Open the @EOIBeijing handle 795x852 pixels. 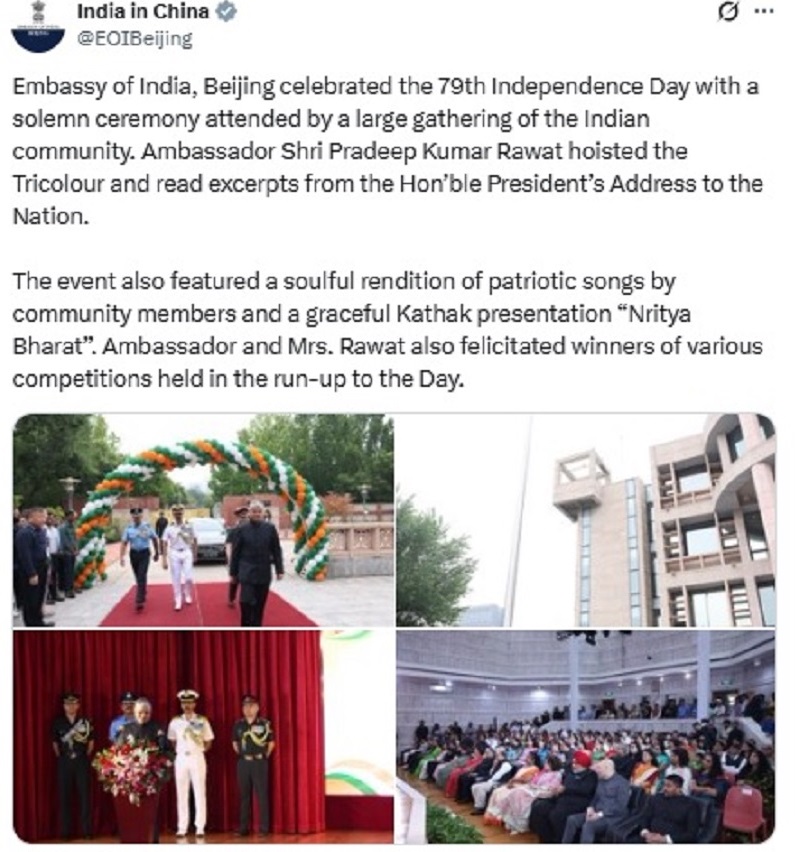(x=135, y=39)
